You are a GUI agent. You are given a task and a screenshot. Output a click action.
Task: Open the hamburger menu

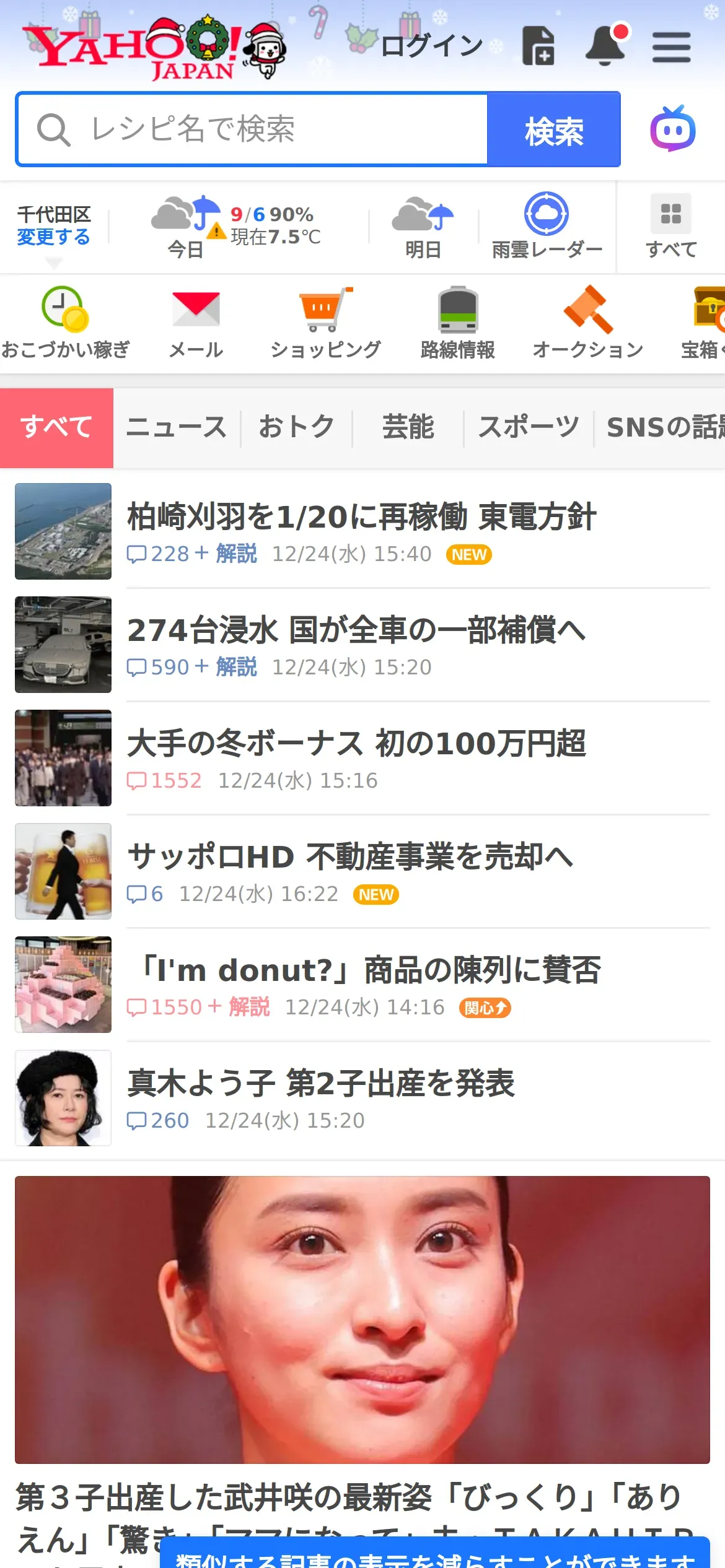pos(671,47)
